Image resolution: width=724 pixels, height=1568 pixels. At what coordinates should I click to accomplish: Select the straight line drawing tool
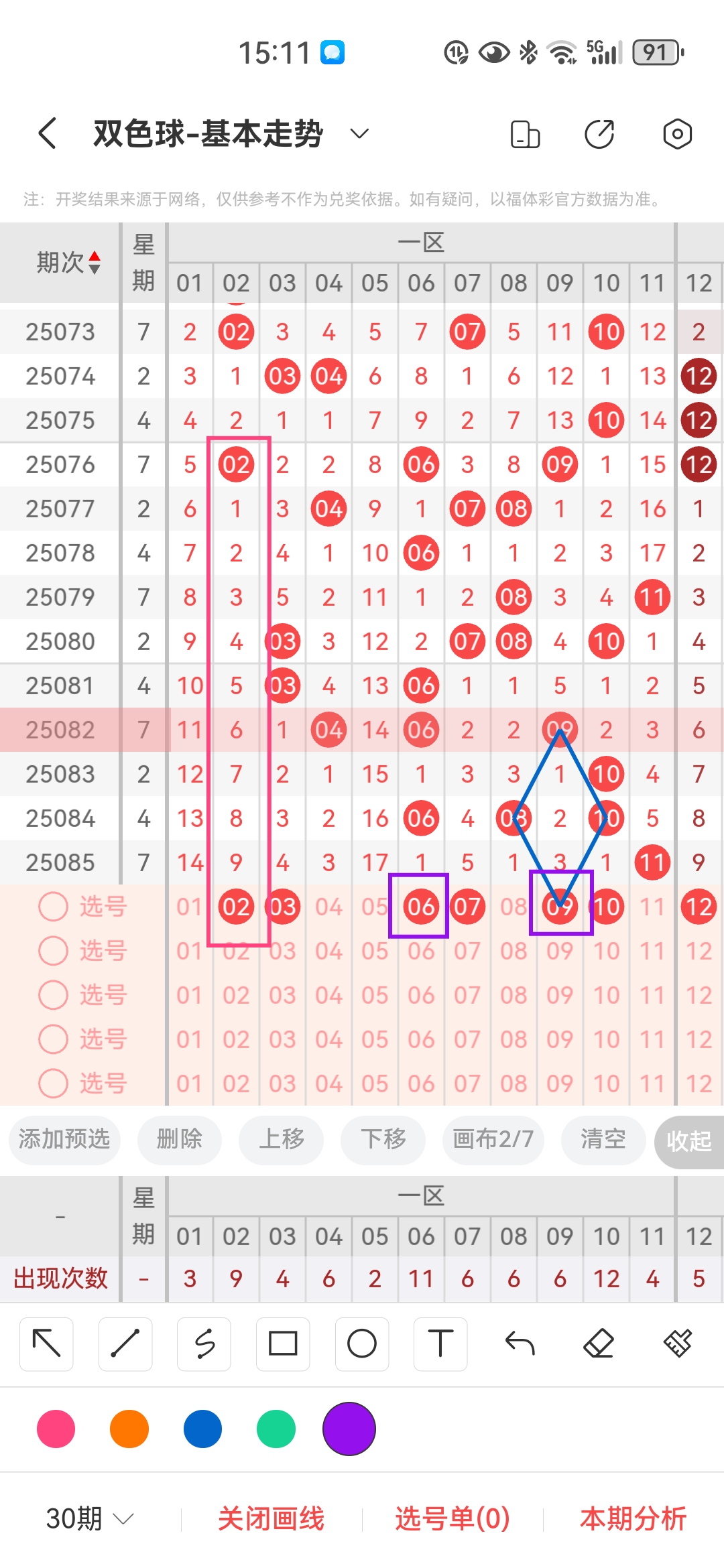coord(125,1344)
